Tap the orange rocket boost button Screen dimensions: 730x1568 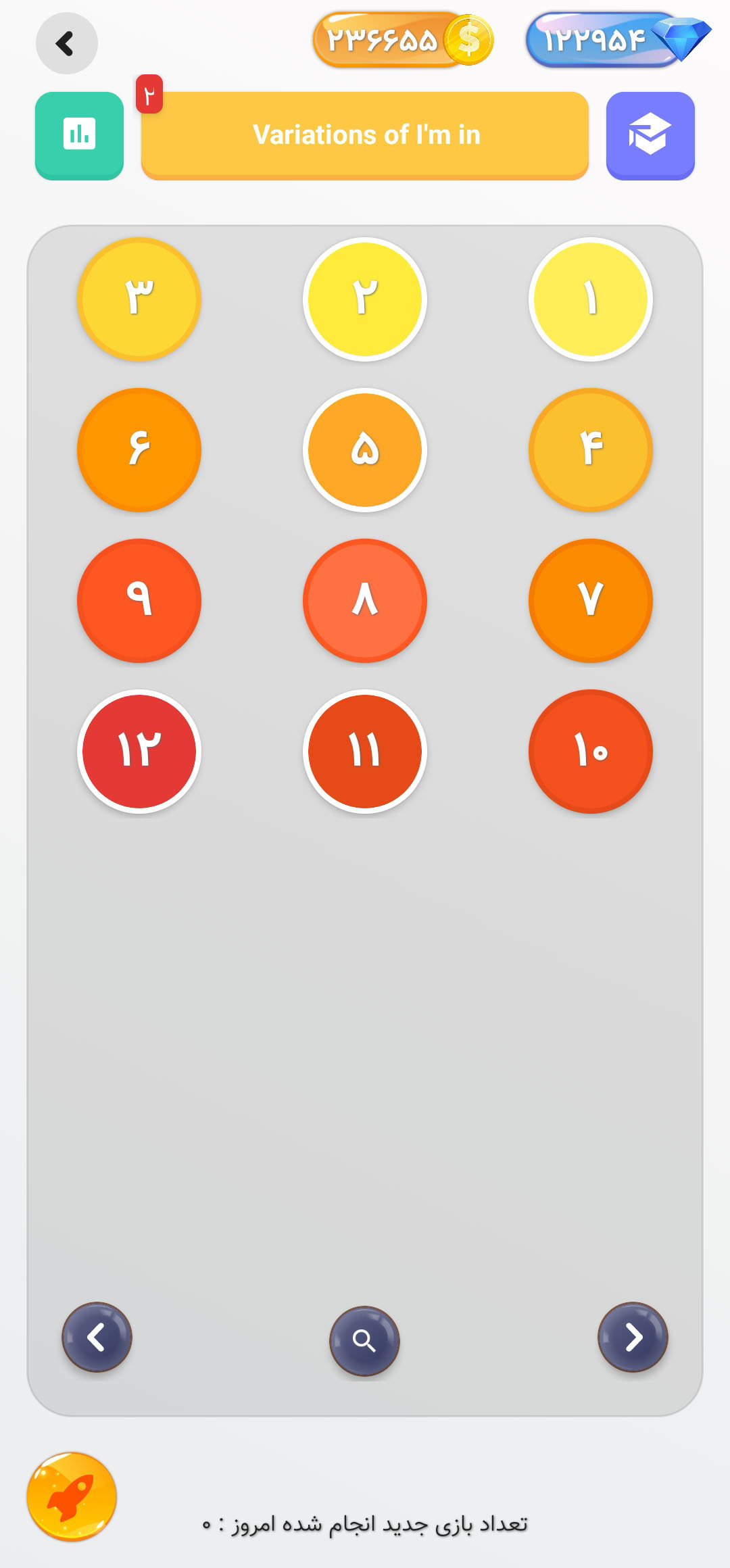72,1496
